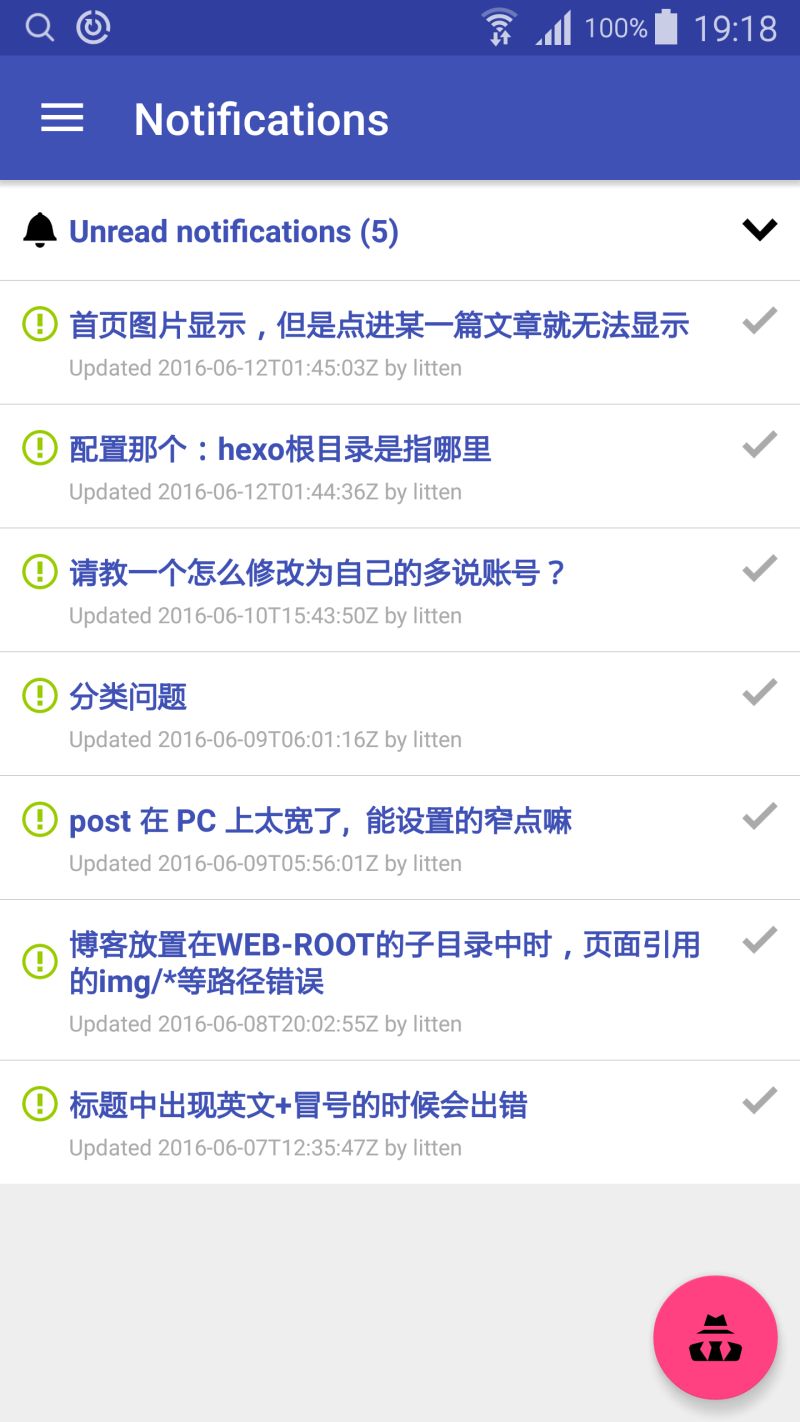Mark the 标题中出现英文+冒号 notification as read
This screenshot has height=1422, width=800.
point(758,1098)
